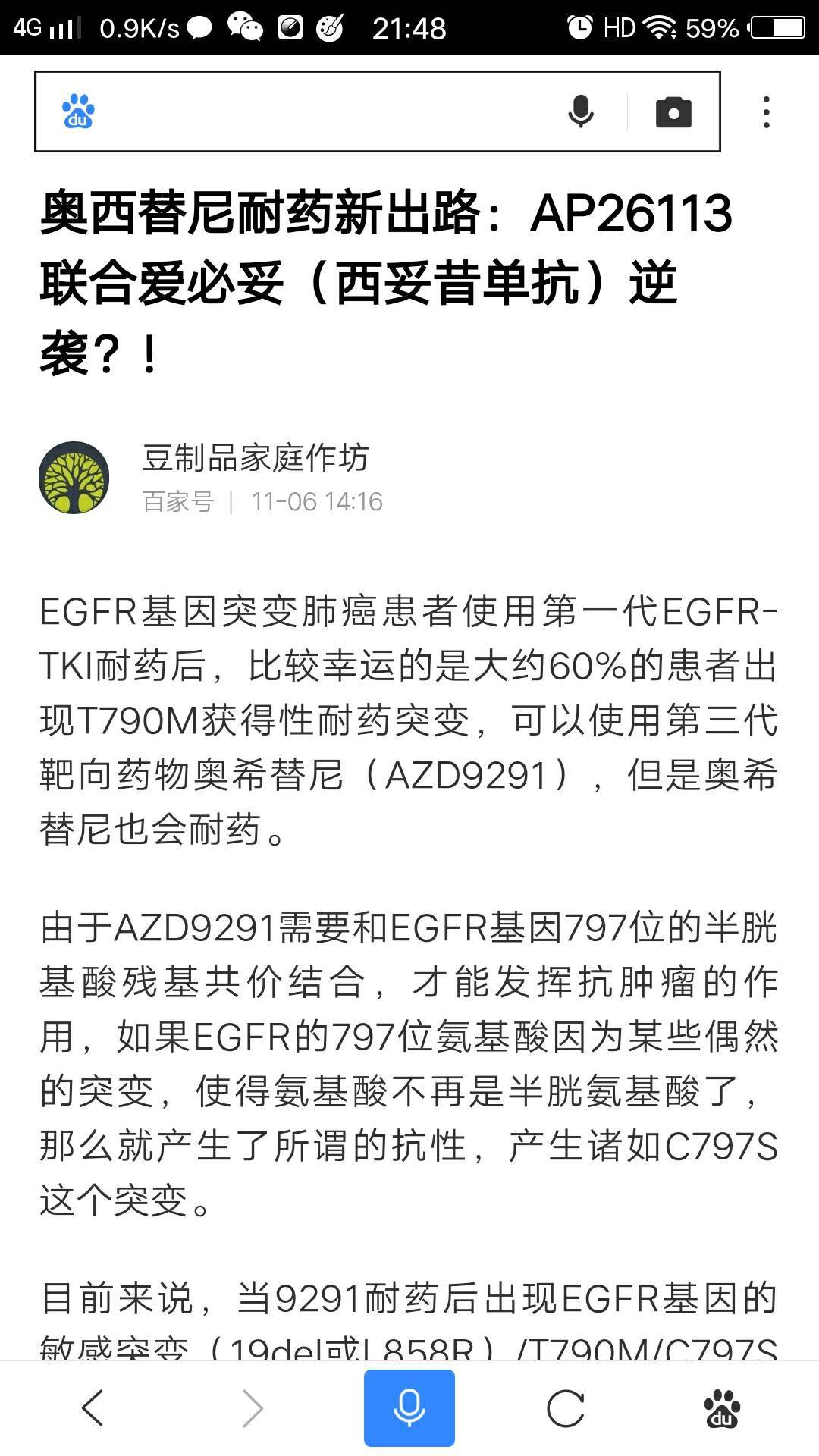
Task: Go back to the previous page
Action: [93, 1409]
